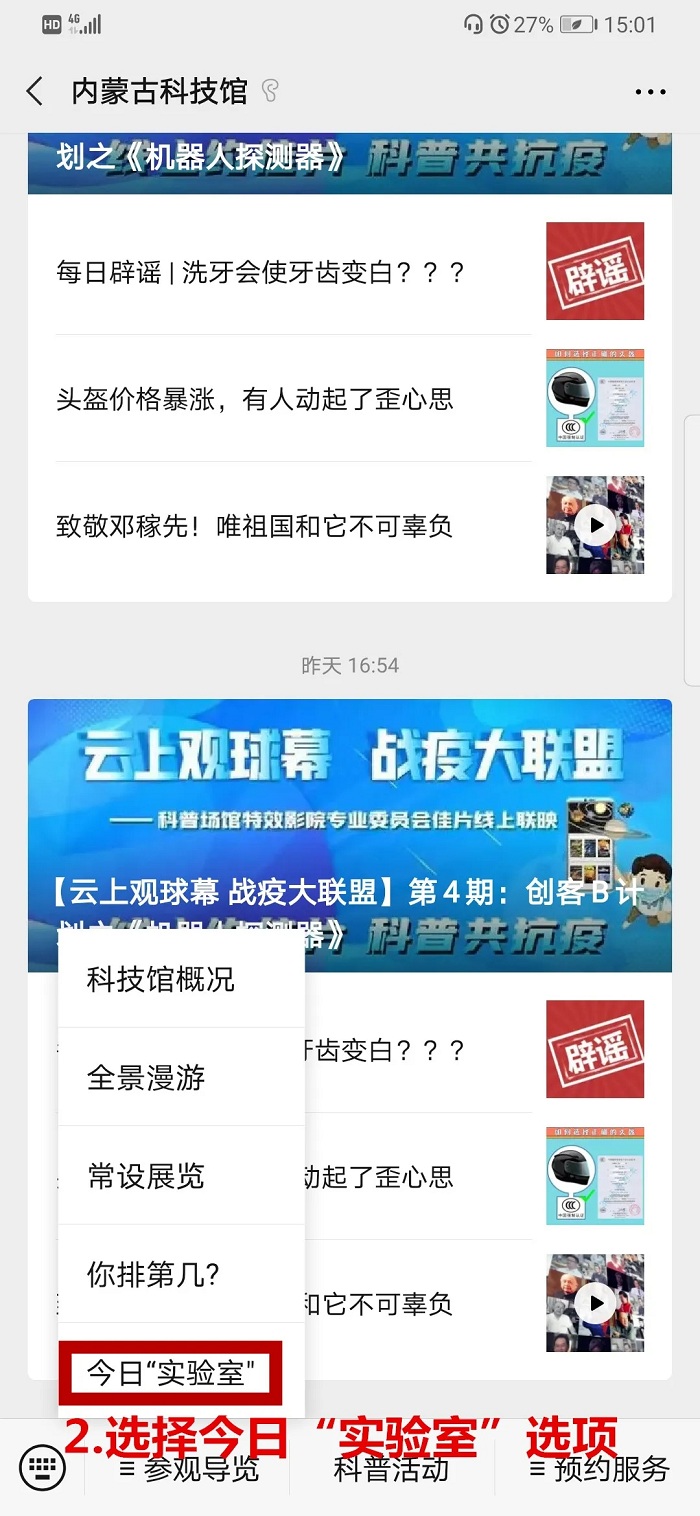Open the 科普活动 bottom menu
Image resolution: width=700 pixels, height=1516 pixels.
click(391, 1469)
